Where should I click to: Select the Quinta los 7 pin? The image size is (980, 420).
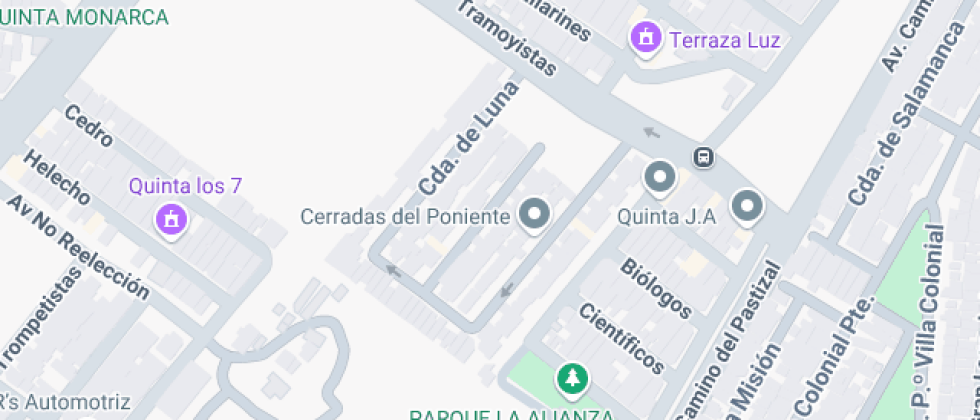coord(171,218)
